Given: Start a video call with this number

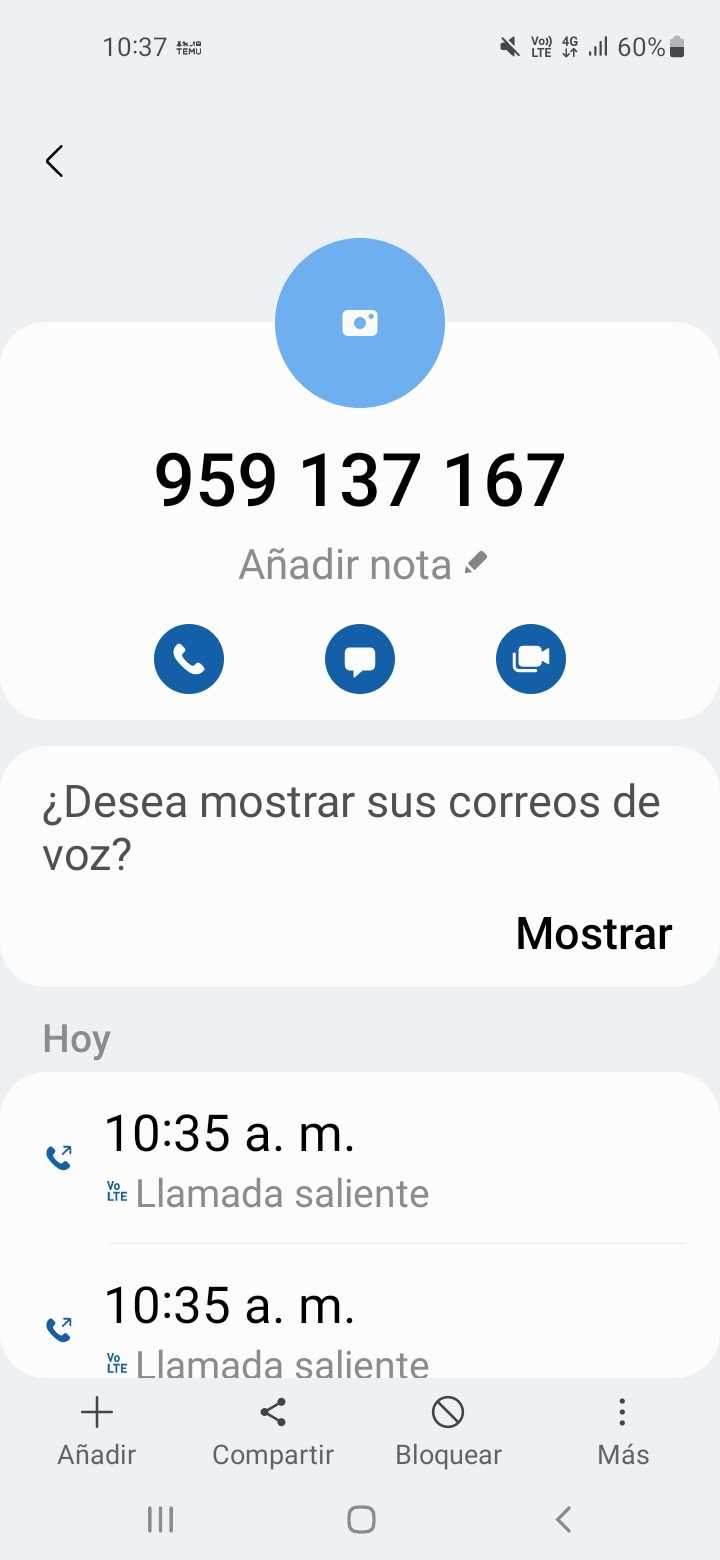Looking at the screenshot, I should coord(531,659).
